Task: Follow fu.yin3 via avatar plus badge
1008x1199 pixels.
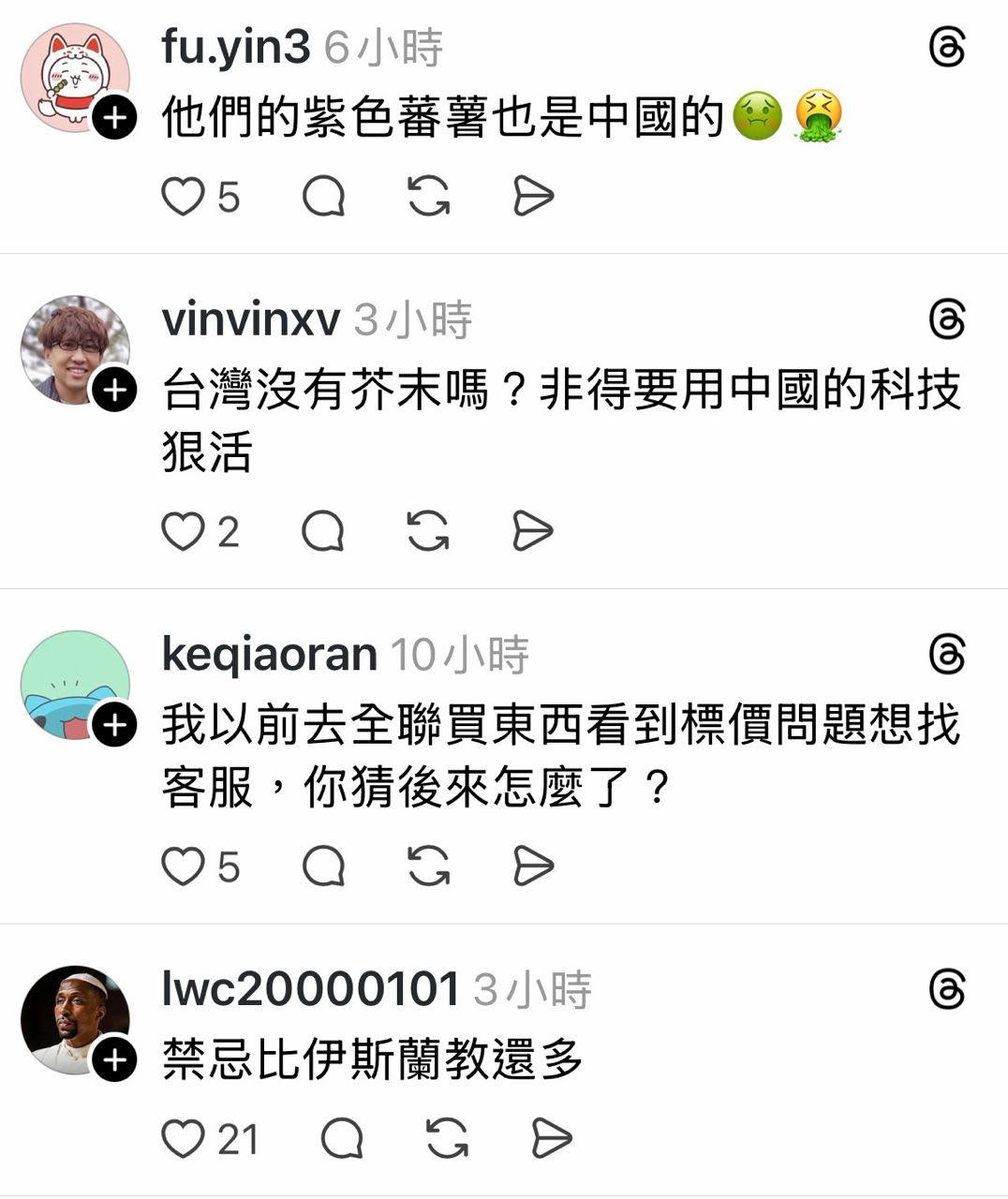Action: (x=114, y=117)
